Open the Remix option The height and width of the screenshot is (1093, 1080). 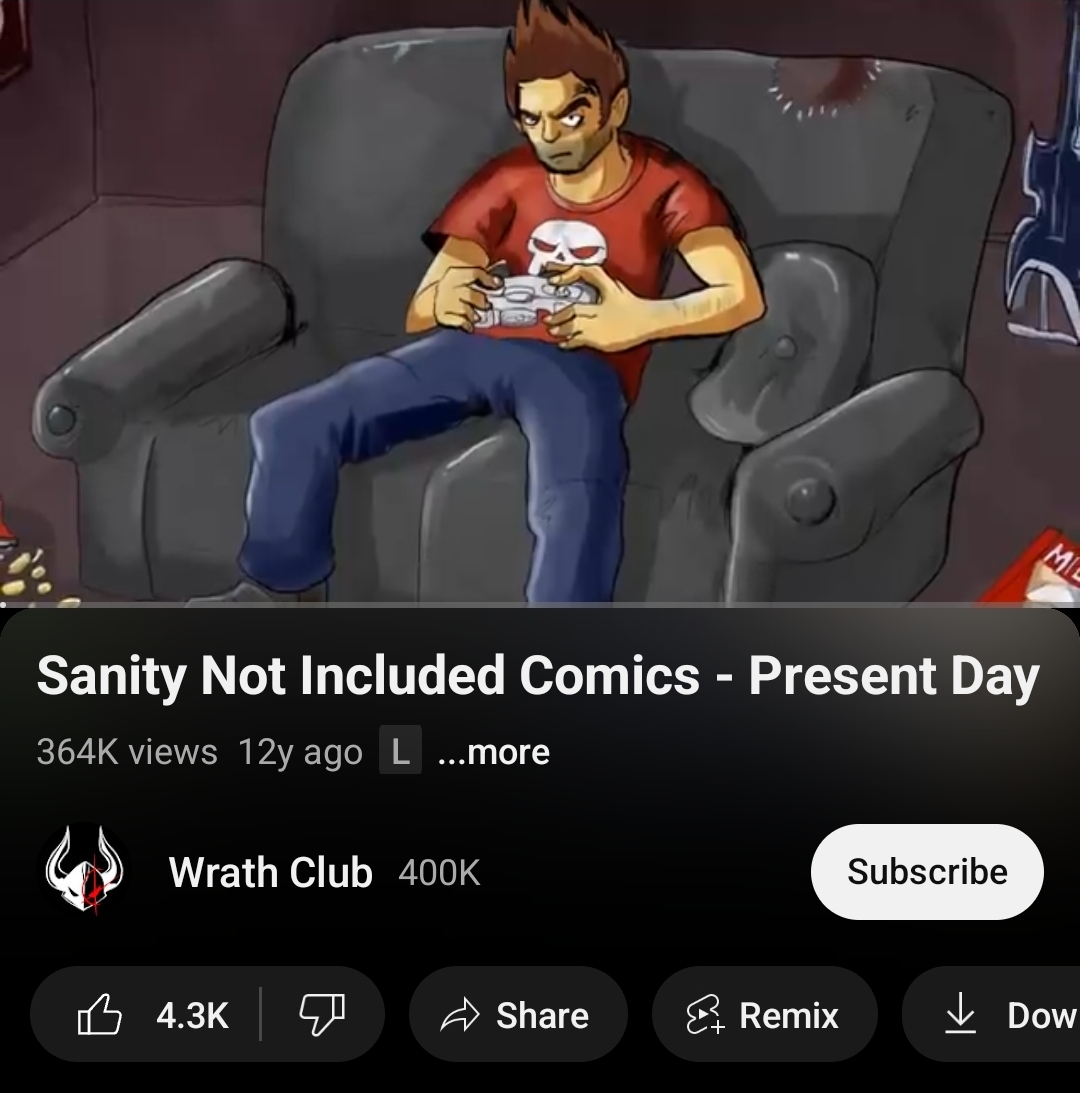coord(764,1015)
